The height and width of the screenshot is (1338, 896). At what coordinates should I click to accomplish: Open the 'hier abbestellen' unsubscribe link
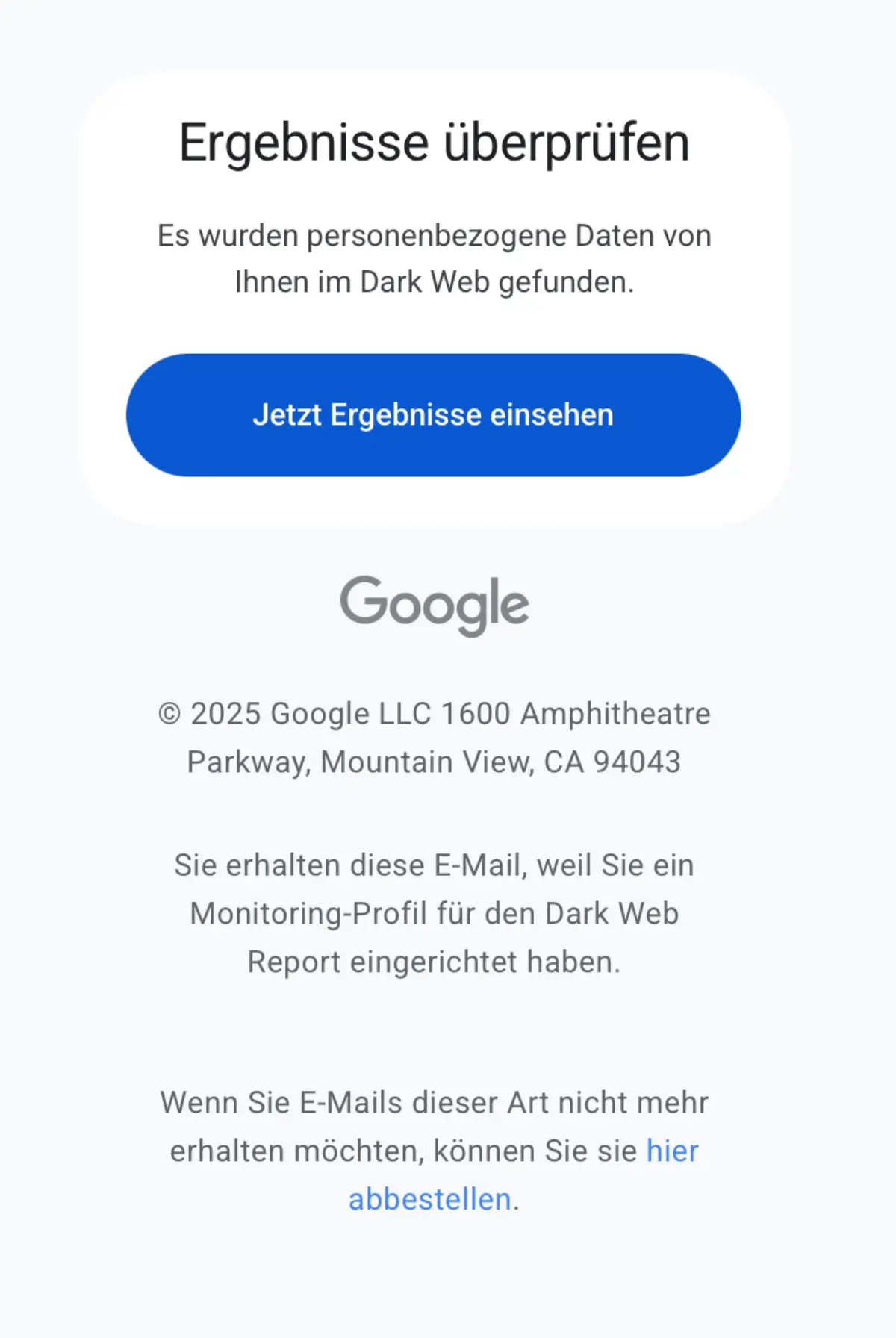tap(430, 1199)
